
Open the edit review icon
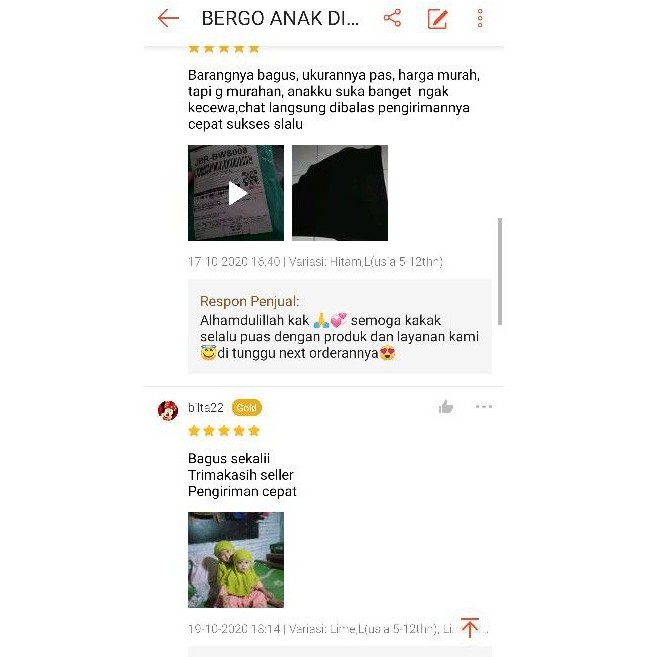point(437,18)
